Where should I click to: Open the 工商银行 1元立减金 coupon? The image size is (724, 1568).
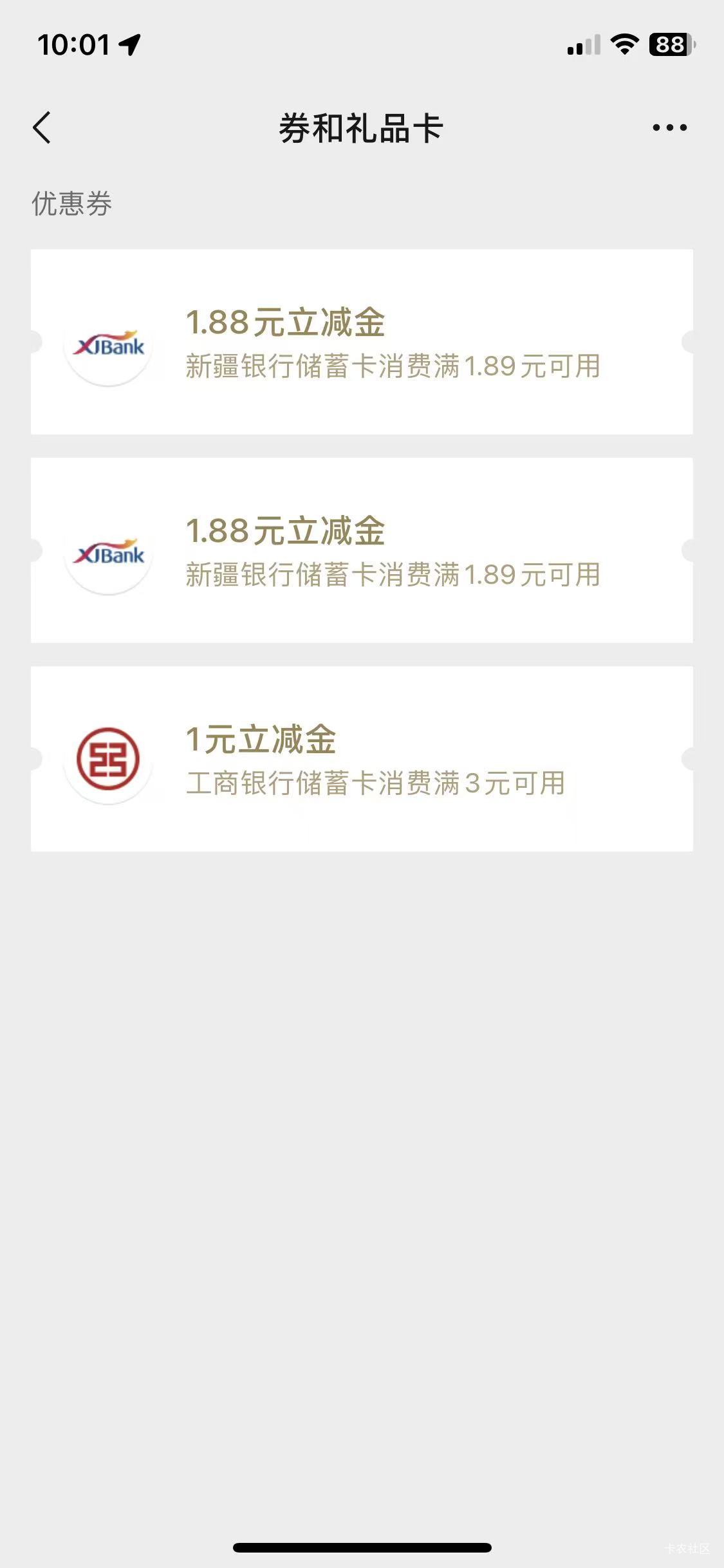(x=362, y=759)
